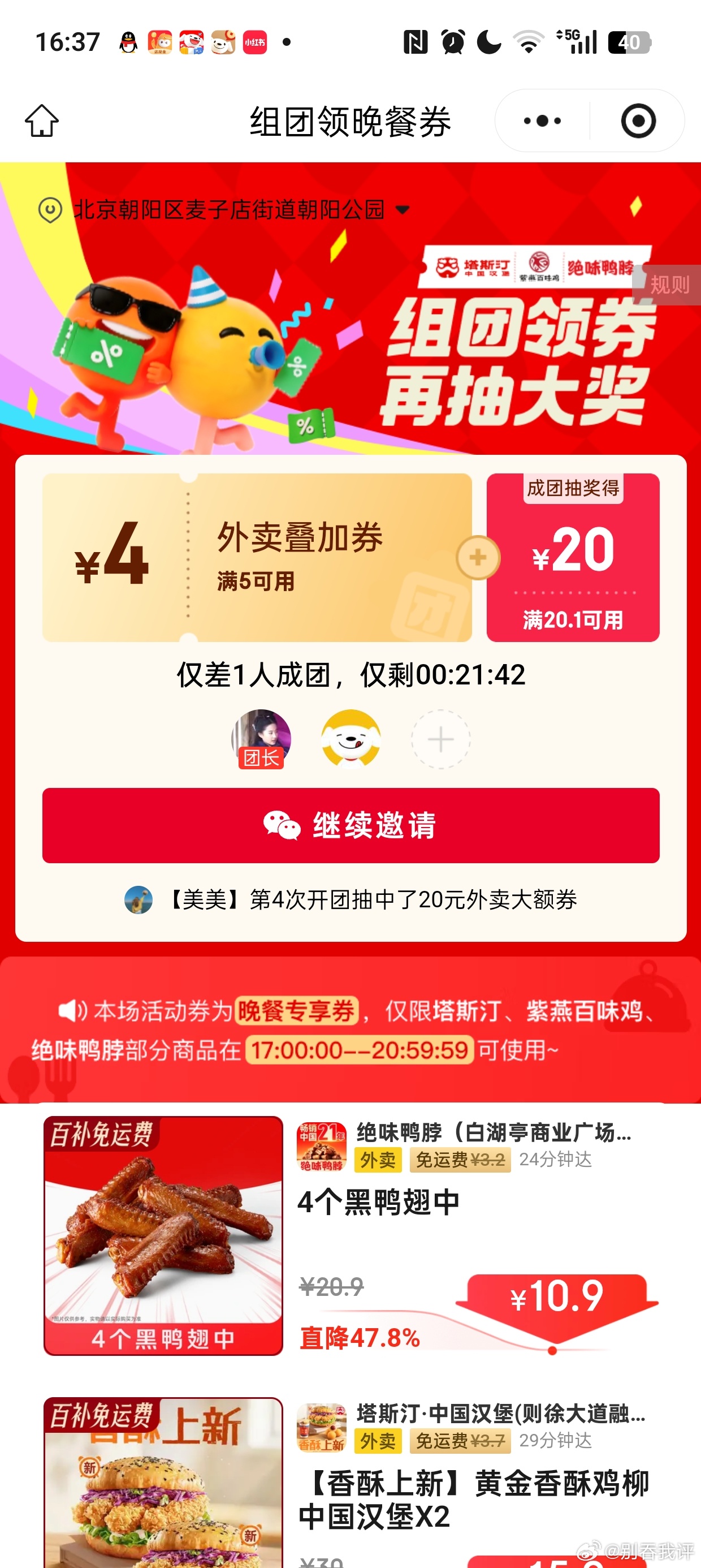701x1568 pixels.
Task: Grab the ¥10.9 deal for 4个黑鸭翅中
Action: pyautogui.click(x=556, y=1296)
